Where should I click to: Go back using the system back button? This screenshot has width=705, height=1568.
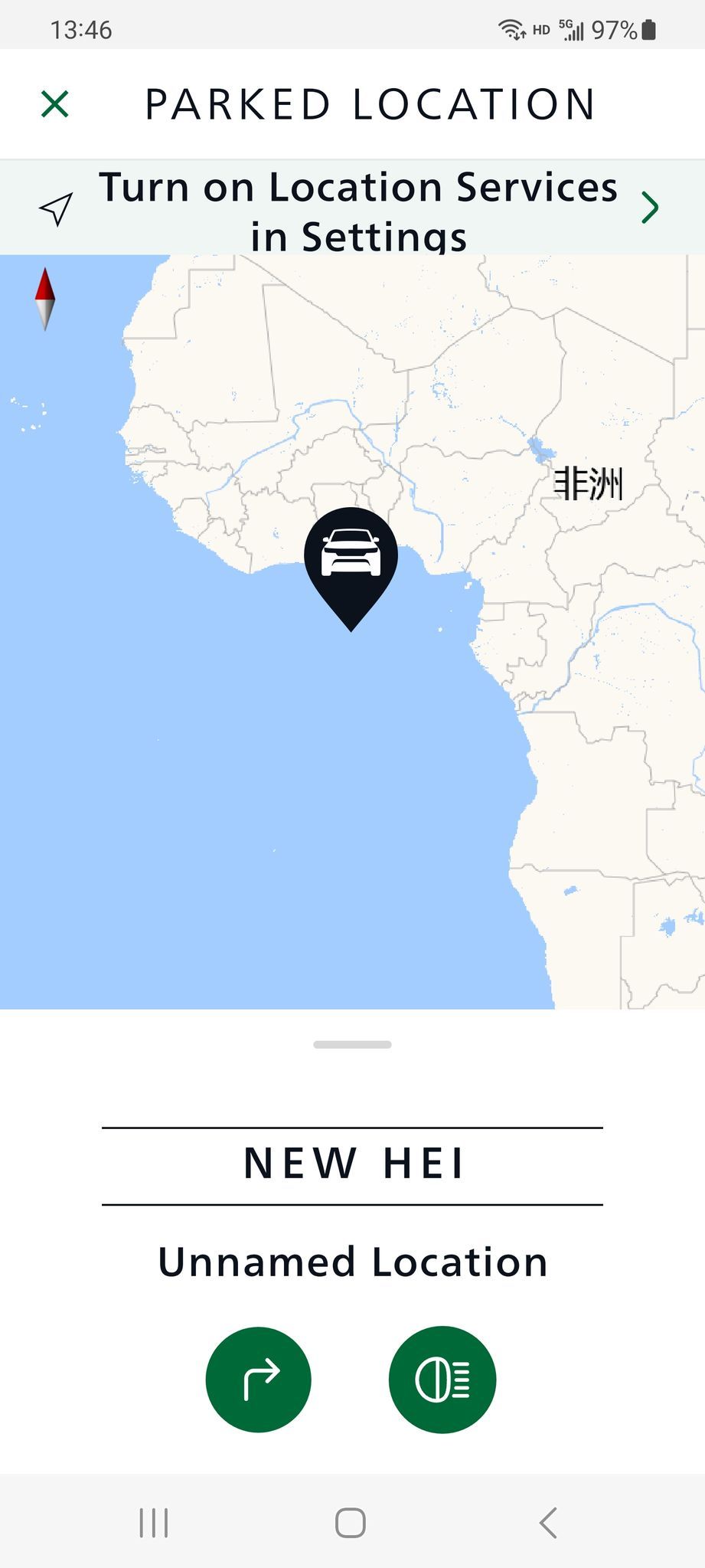[548, 1522]
